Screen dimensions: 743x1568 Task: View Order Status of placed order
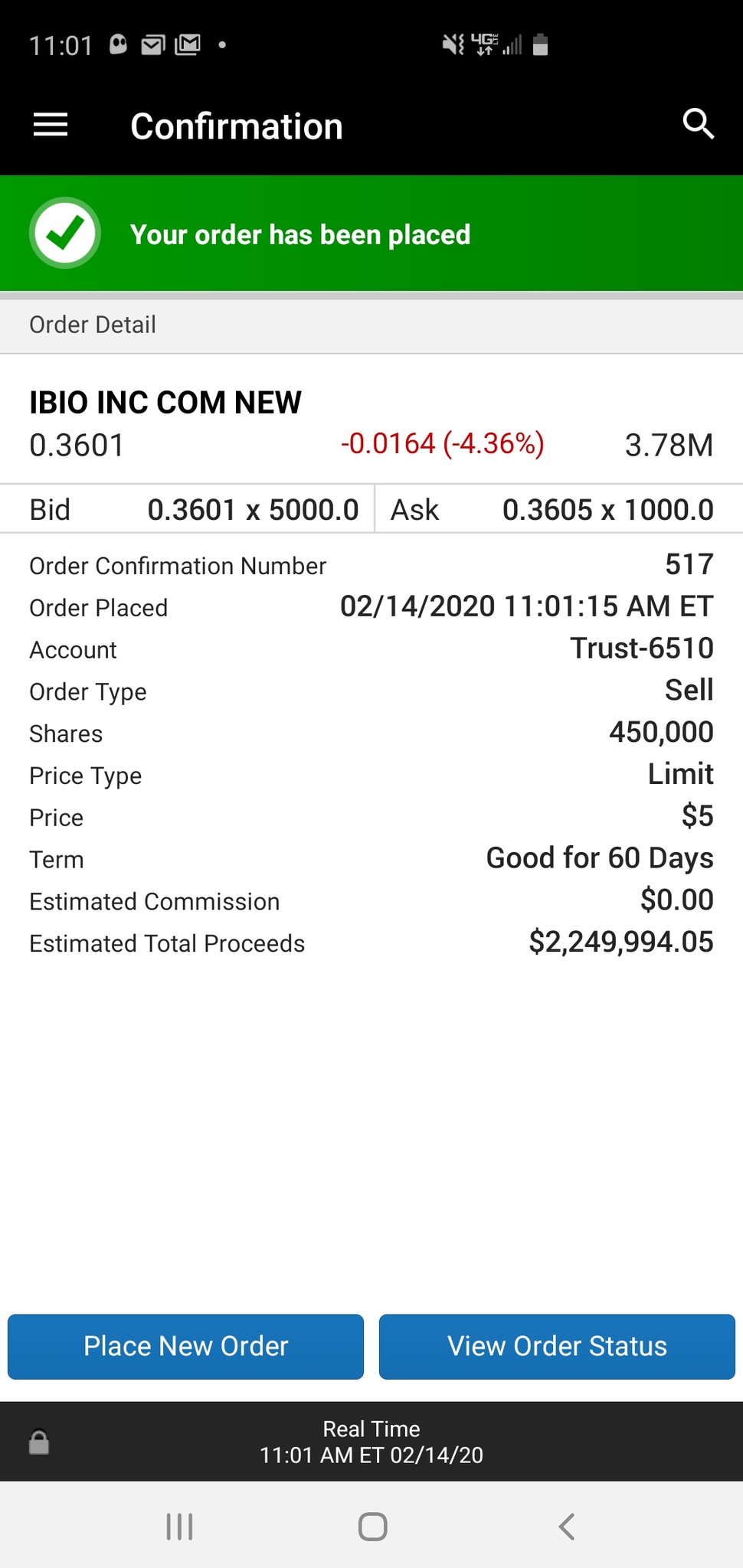click(x=557, y=1346)
